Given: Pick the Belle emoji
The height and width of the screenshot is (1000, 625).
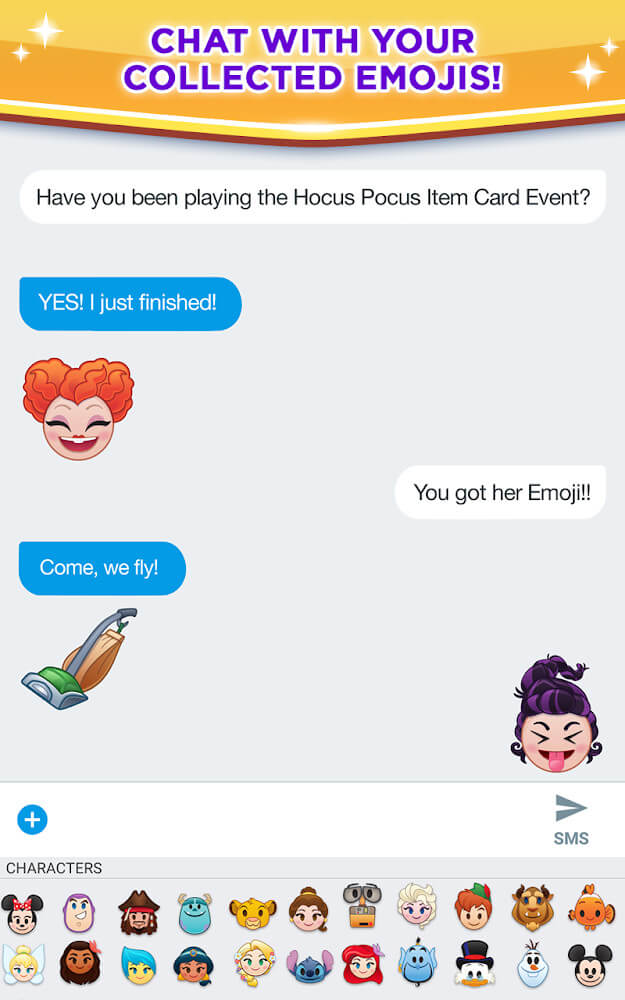Looking at the screenshot, I should point(309,910).
